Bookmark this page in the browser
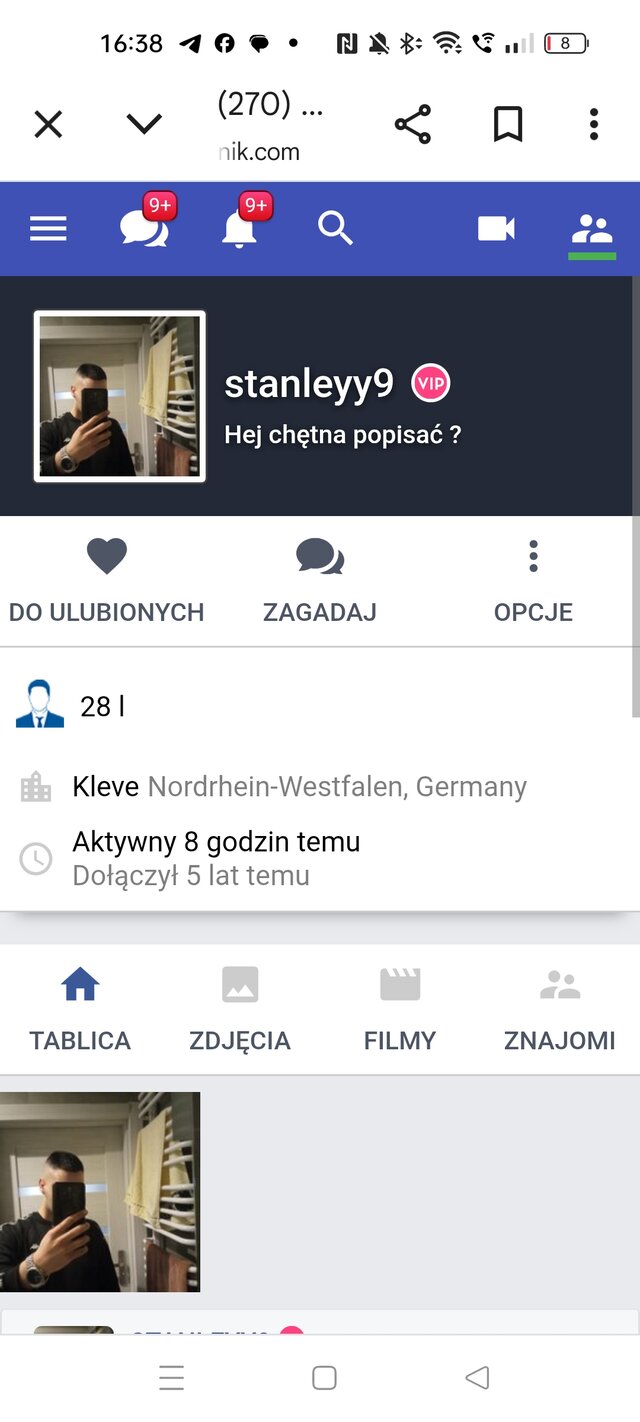Screen dimensions: 640x1422 click(508, 125)
